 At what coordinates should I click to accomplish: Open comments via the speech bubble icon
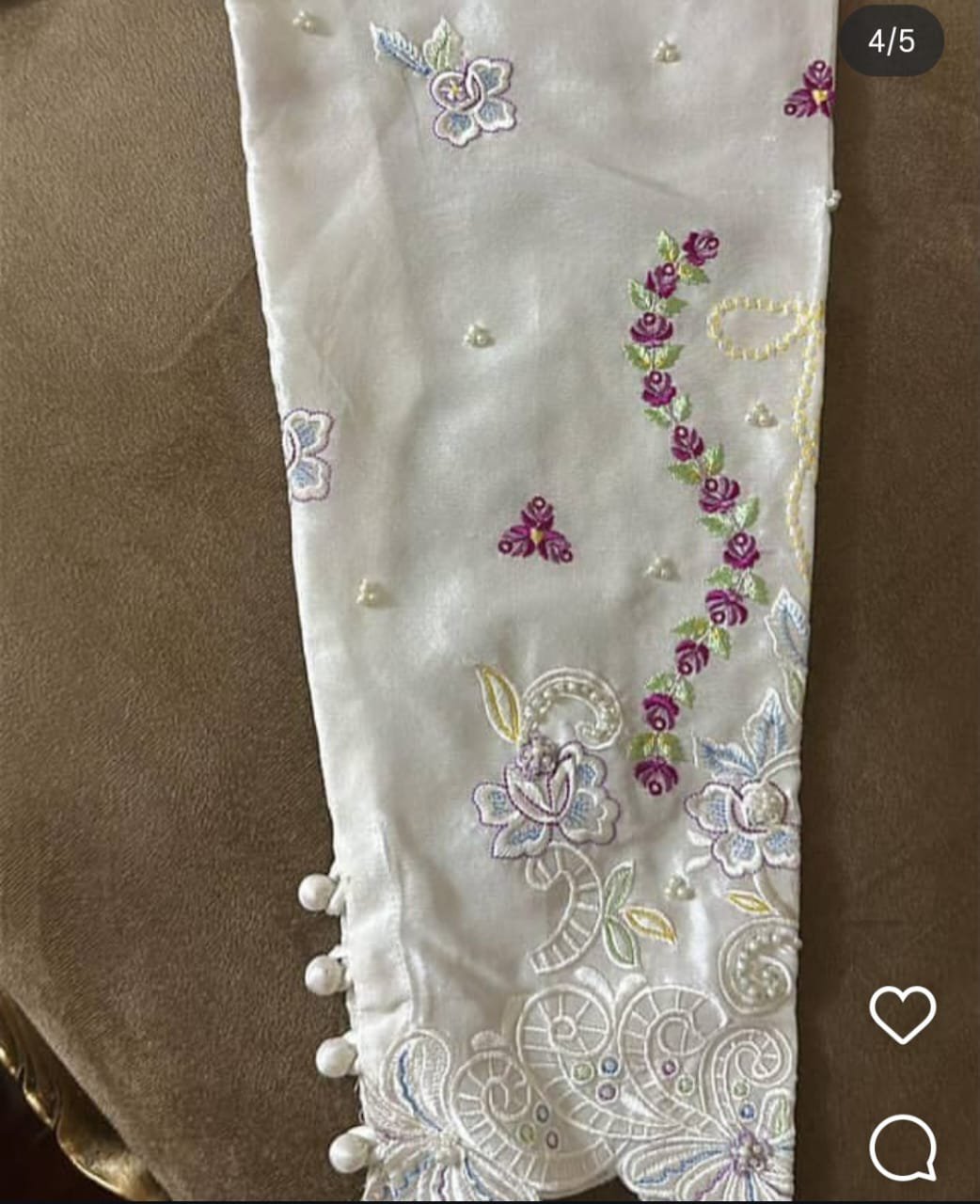(902, 1147)
